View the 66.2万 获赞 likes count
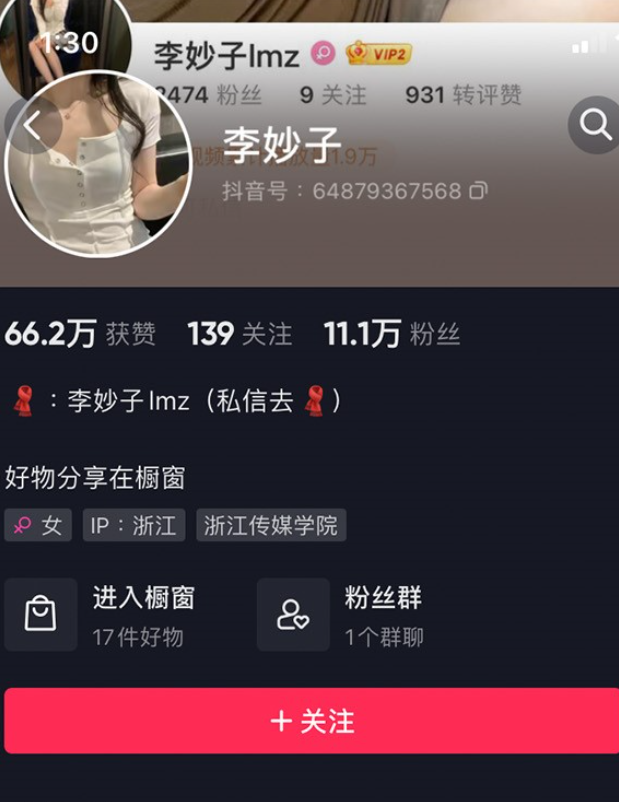Image resolution: width=619 pixels, height=802 pixels. [80, 335]
